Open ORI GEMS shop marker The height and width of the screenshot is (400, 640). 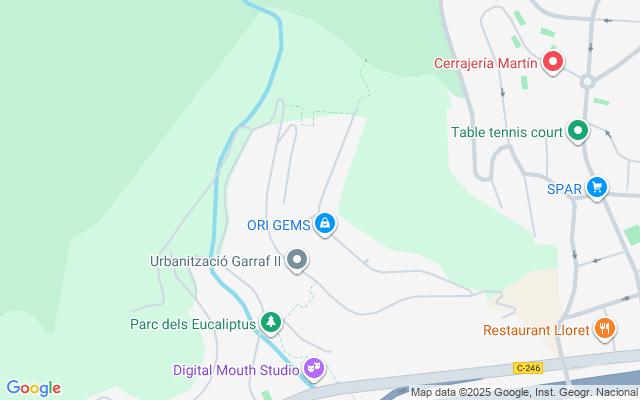(325, 224)
